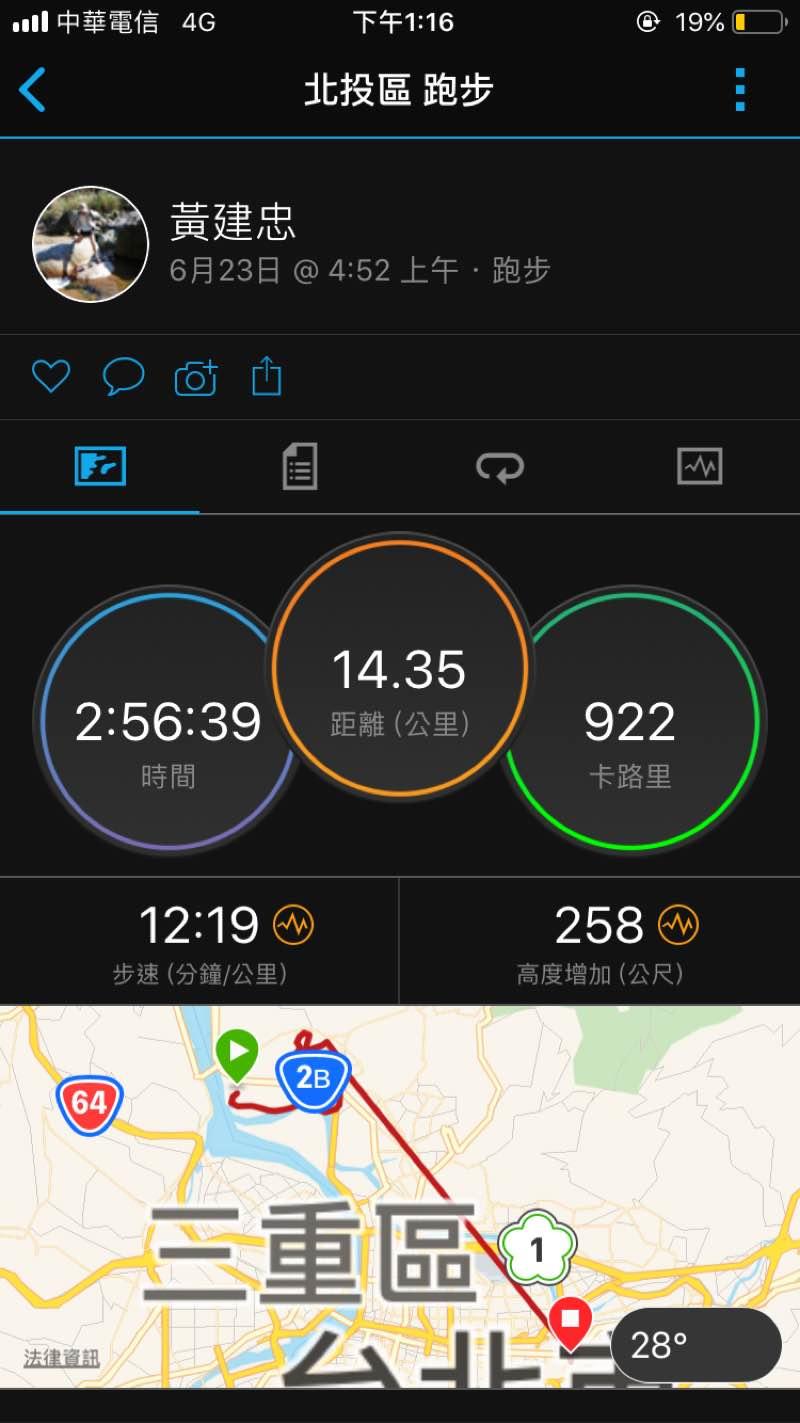The image size is (800, 1423).
Task: Open 黃建忠's profile picture
Action: coord(91,244)
